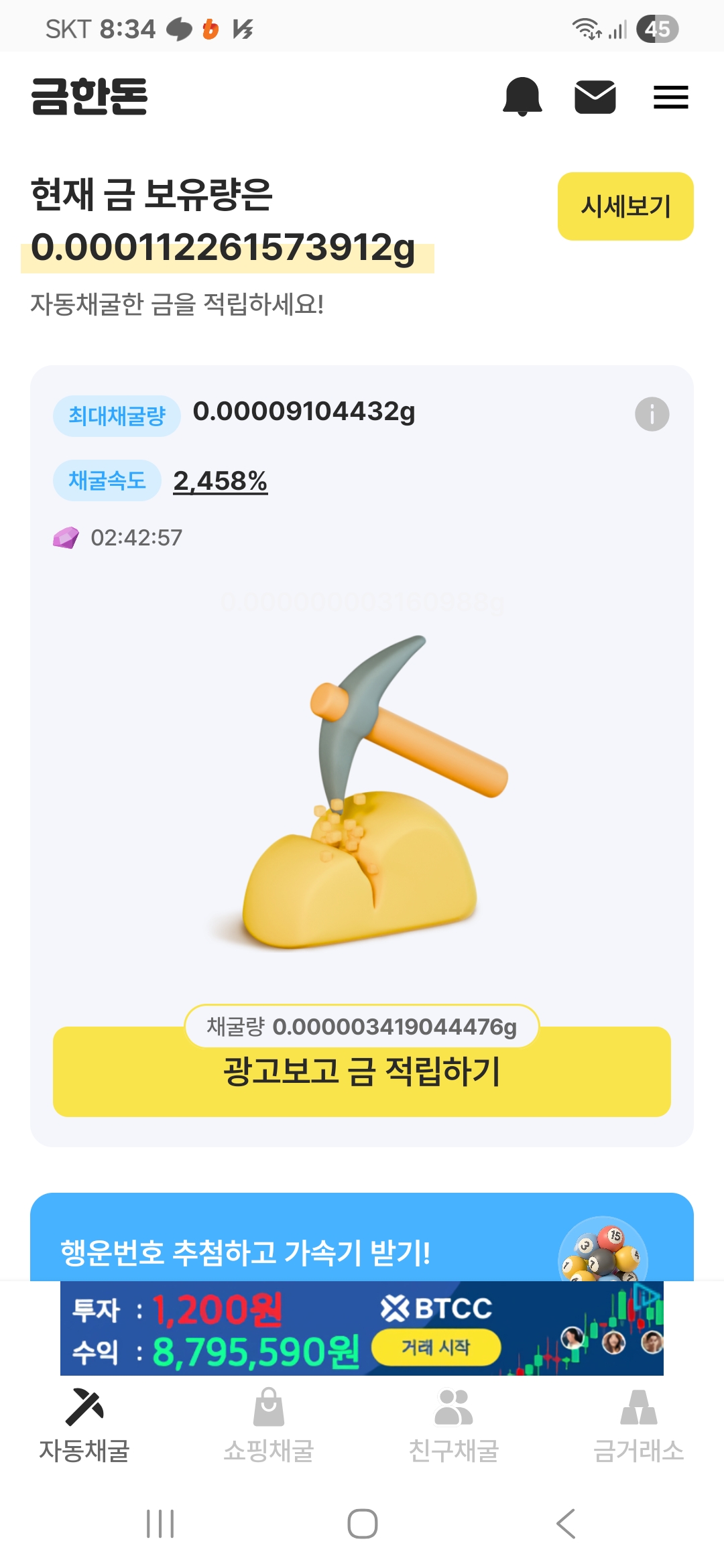This screenshot has height=1568, width=724.
Task: Open the hamburger menu
Action: click(x=671, y=97)
